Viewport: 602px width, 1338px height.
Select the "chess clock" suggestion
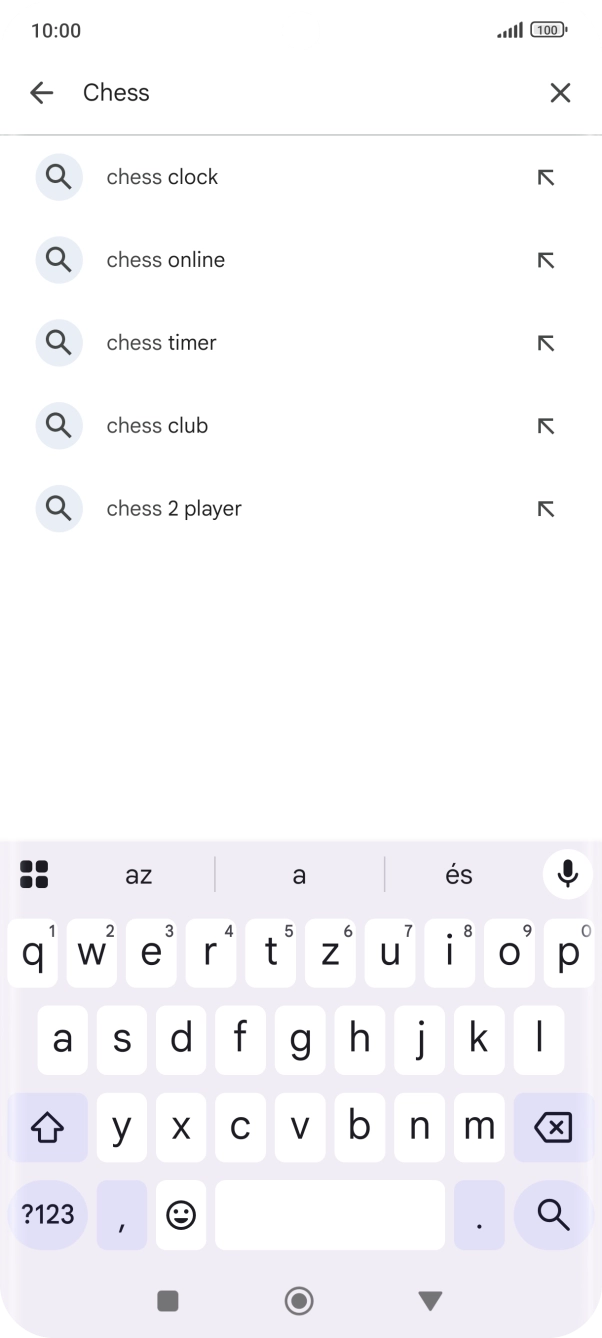162,177
